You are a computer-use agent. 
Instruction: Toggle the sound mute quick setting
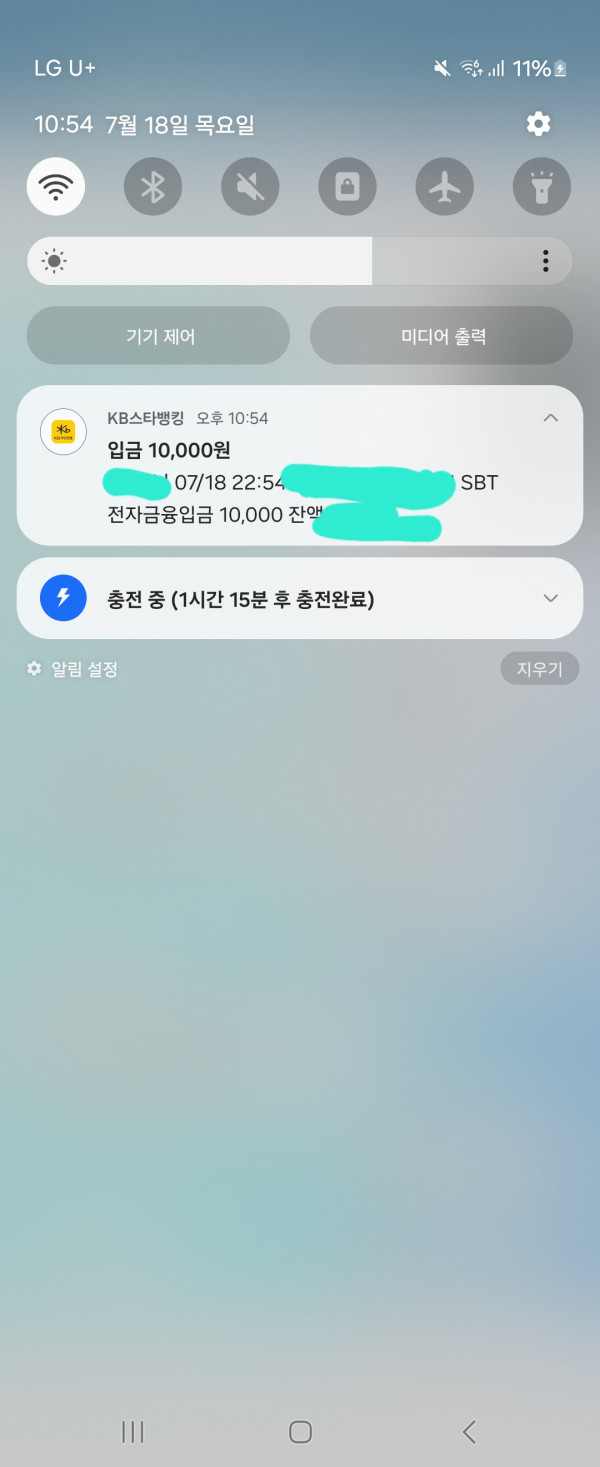tap(249, 187)
